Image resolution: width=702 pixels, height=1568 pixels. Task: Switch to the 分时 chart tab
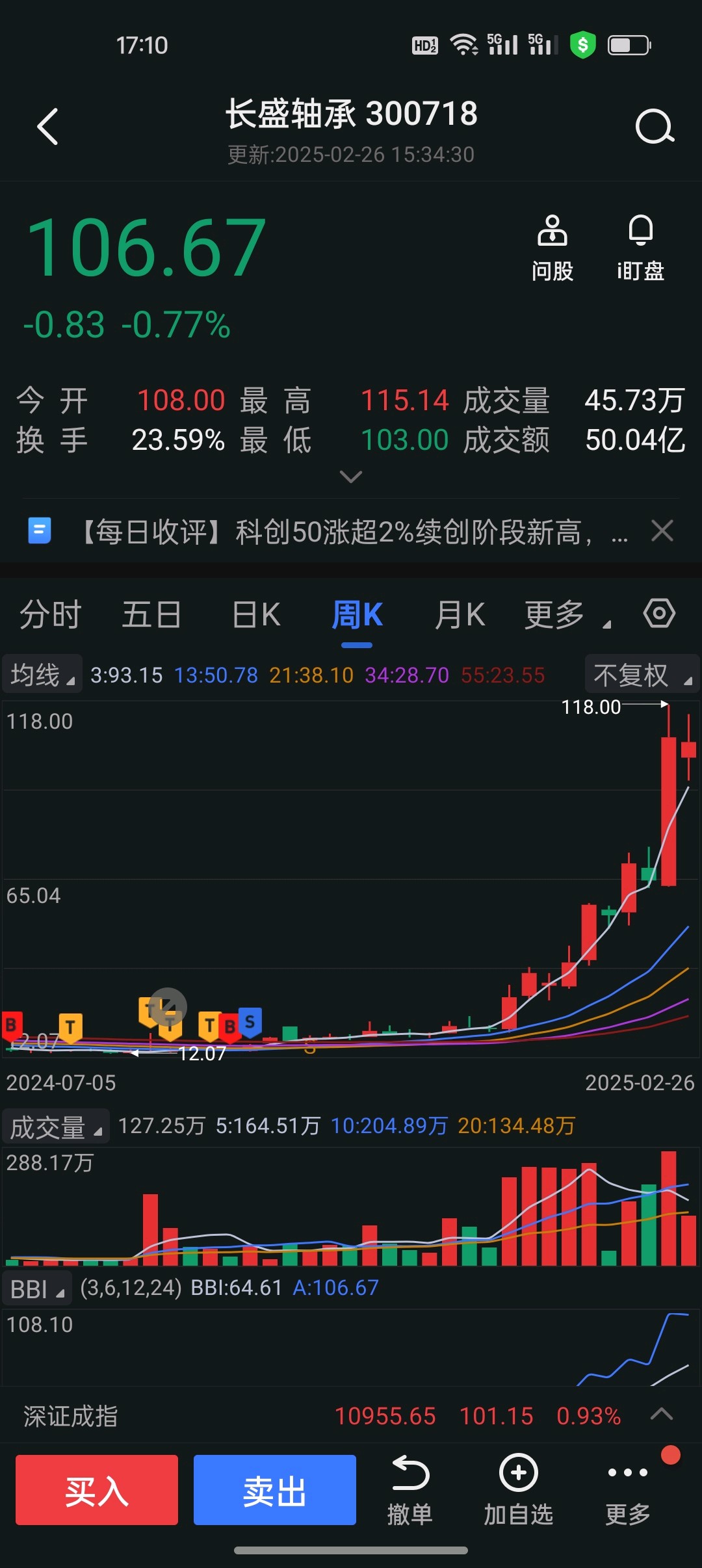pyautogui.click(x=50, y=615)
